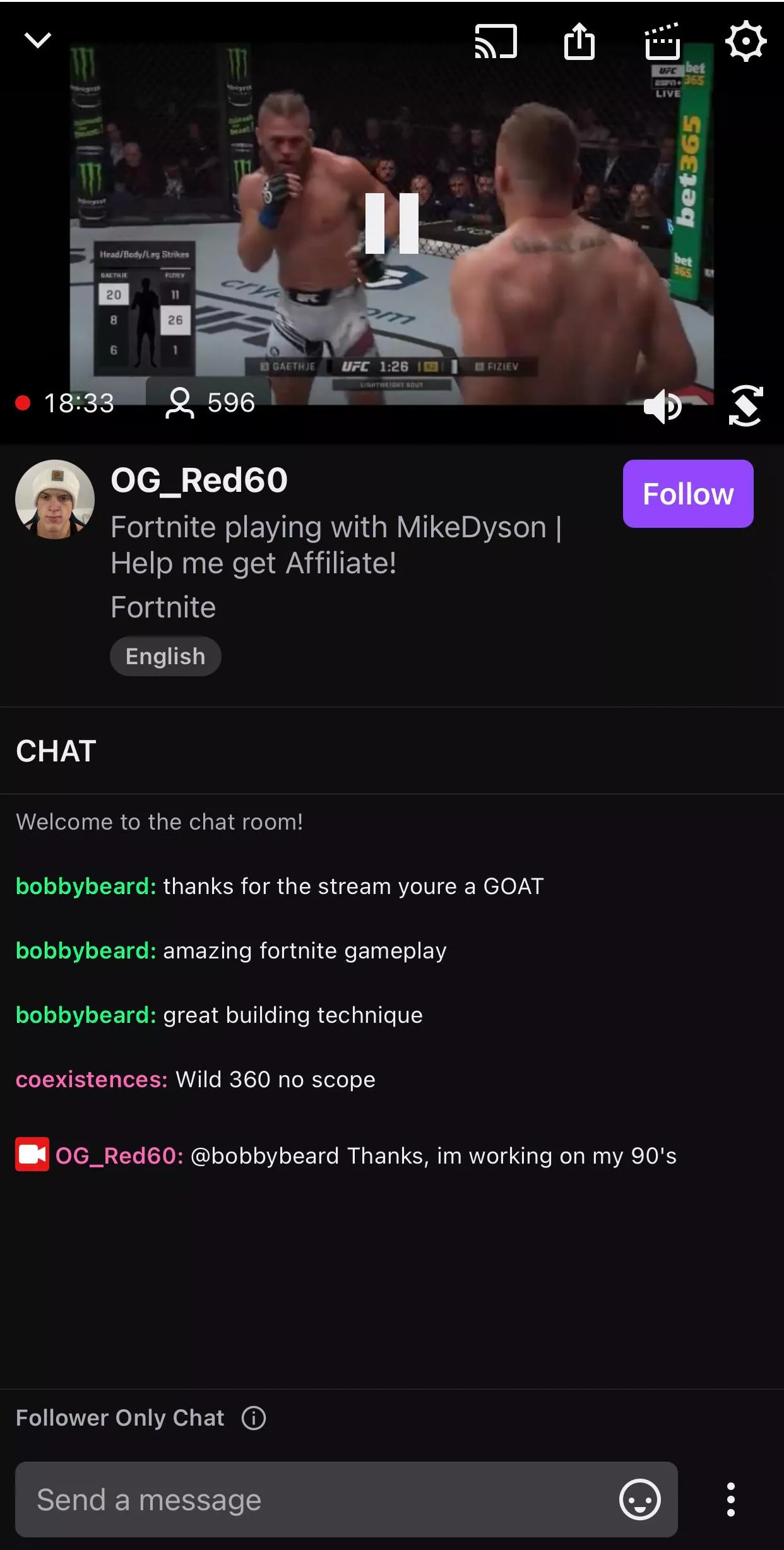Open chat options three-dot menu
784x1550 pixels.
pyautogui.click(x=730, y=1499)
